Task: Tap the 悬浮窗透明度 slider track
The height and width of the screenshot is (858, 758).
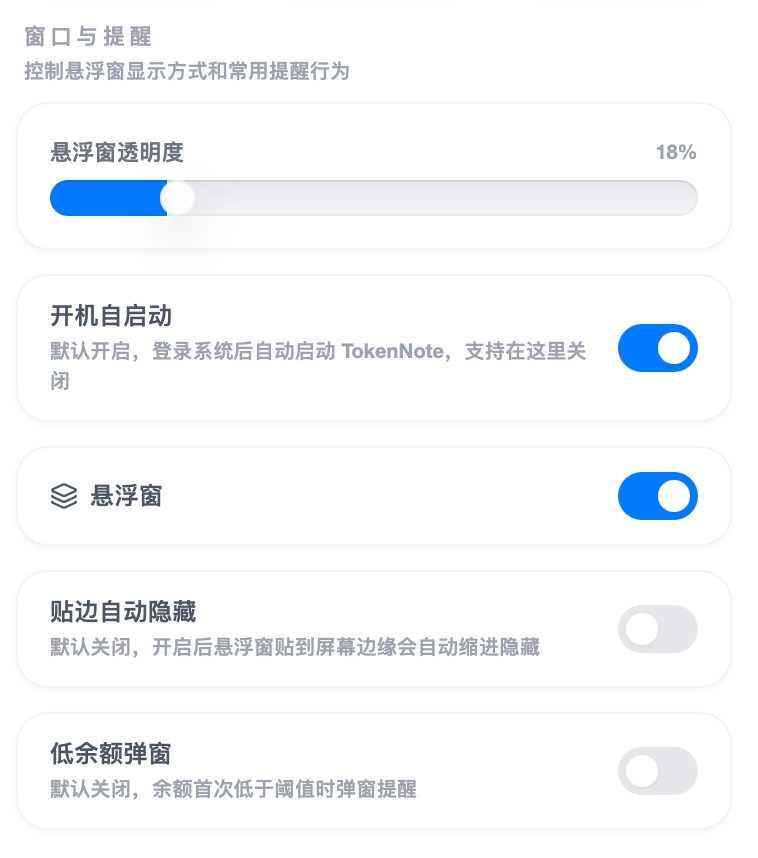Action: click(374, 198)
